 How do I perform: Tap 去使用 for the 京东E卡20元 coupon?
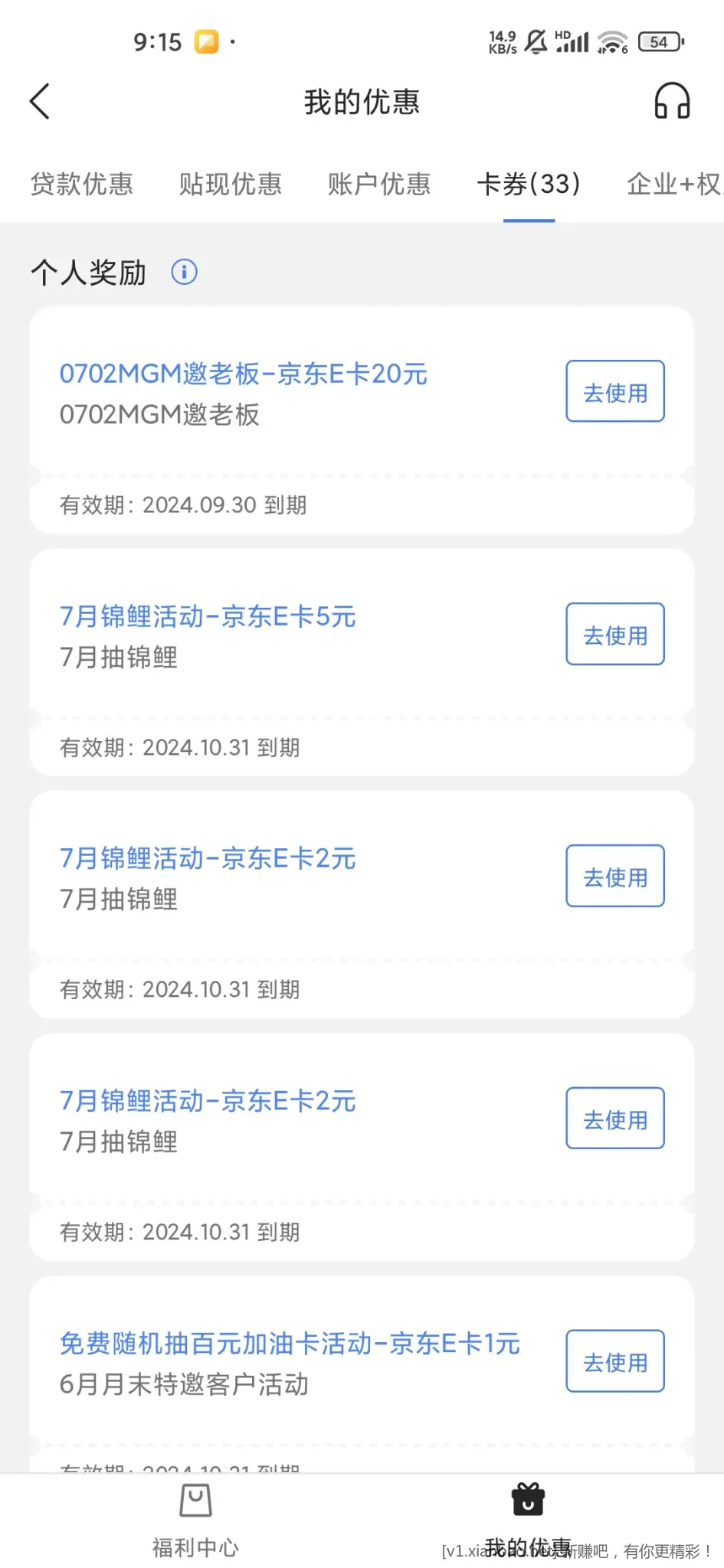(x=615, y=391)
